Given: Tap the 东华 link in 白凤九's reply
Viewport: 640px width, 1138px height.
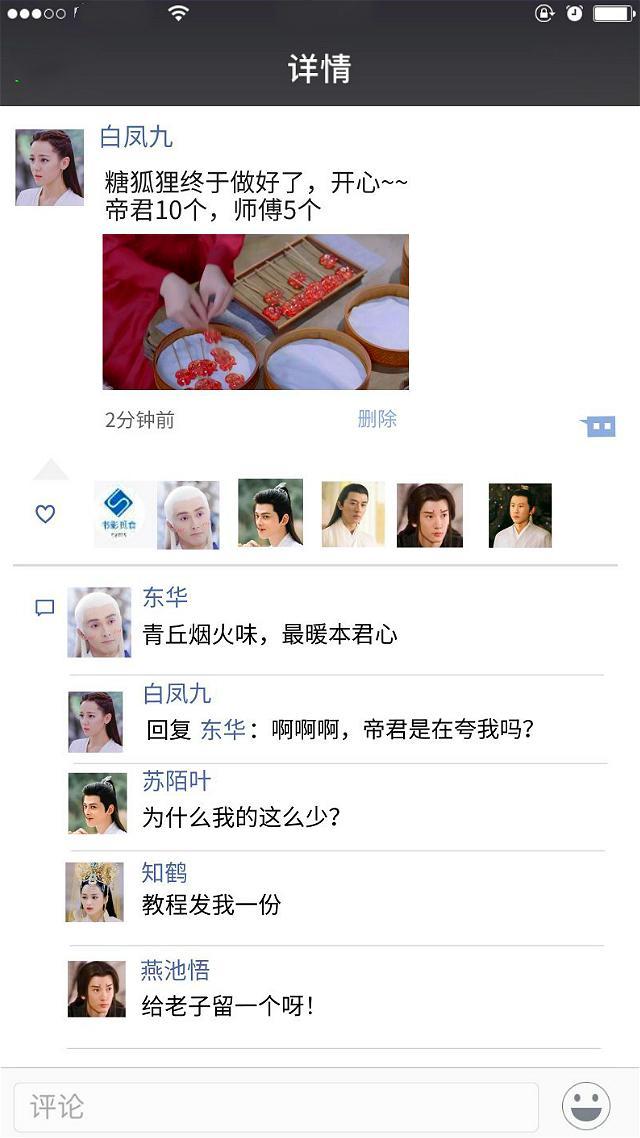Looking at the screenshot, I should 223,729.
